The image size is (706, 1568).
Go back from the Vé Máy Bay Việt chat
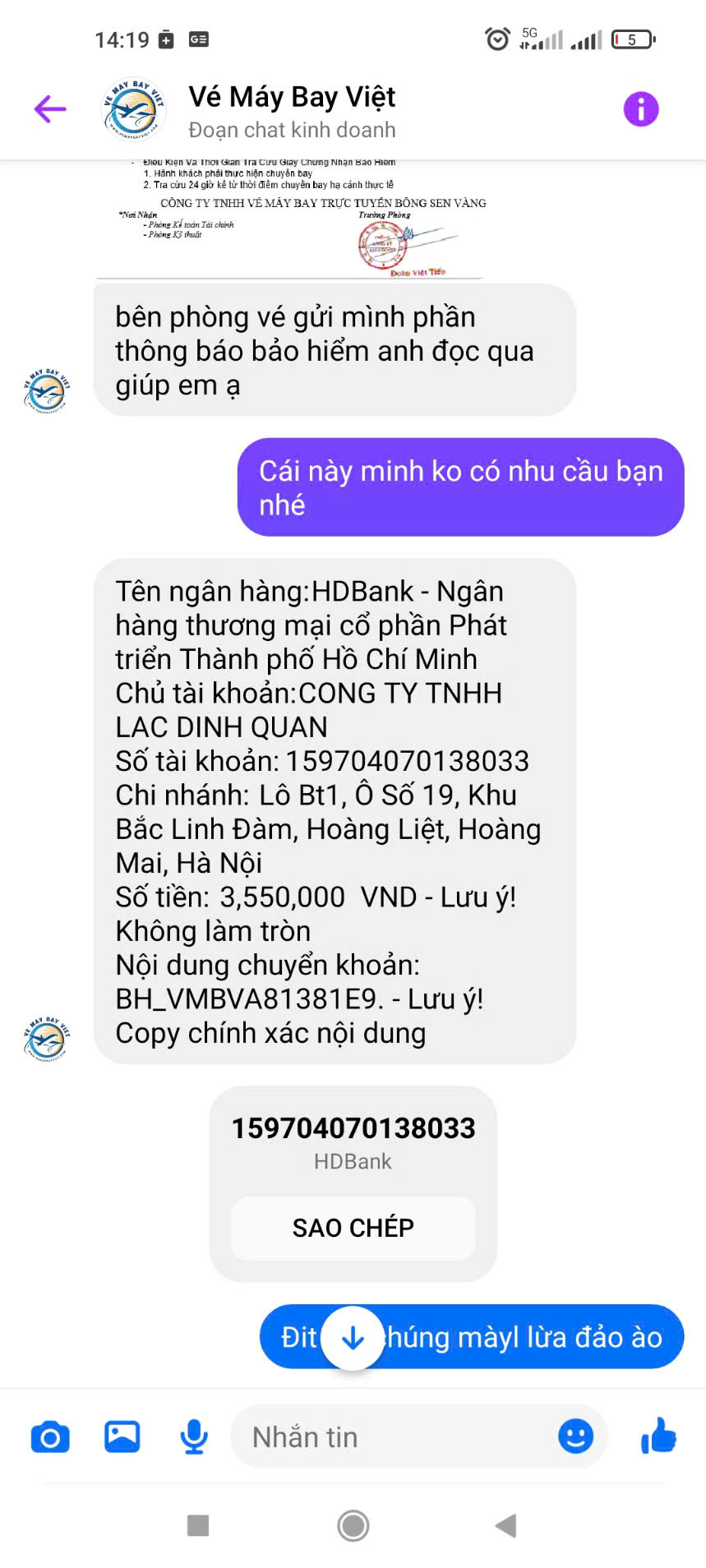point(50,108)
